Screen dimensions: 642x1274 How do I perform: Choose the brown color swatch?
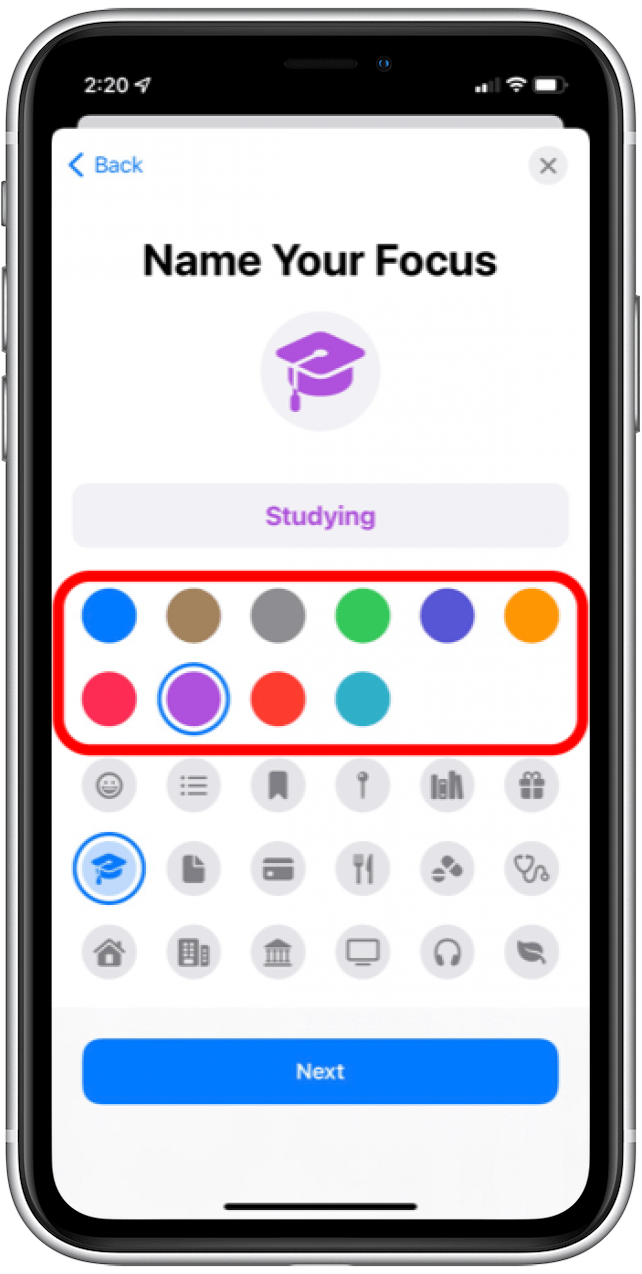point(193,614)
